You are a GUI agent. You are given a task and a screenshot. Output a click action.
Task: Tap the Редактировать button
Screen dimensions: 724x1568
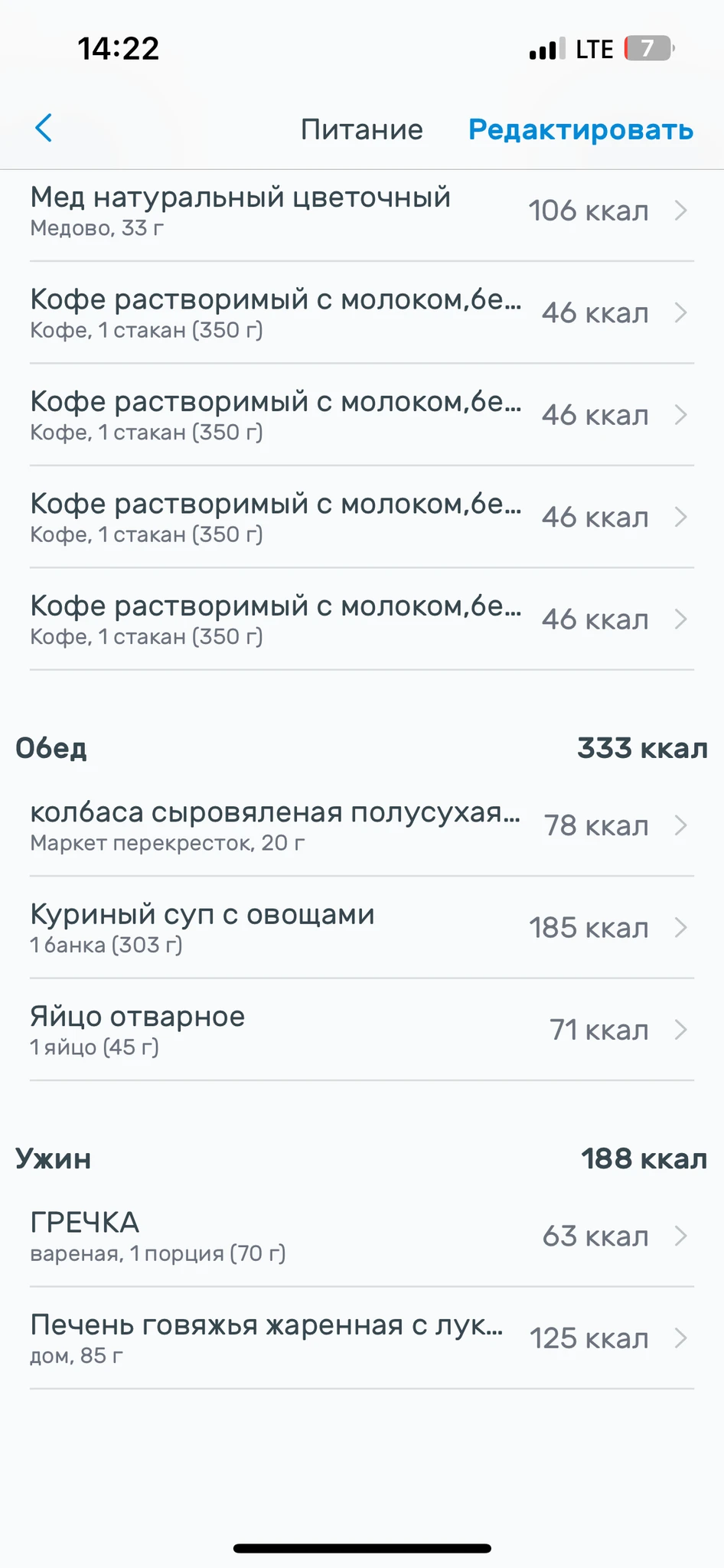[580, 129]
